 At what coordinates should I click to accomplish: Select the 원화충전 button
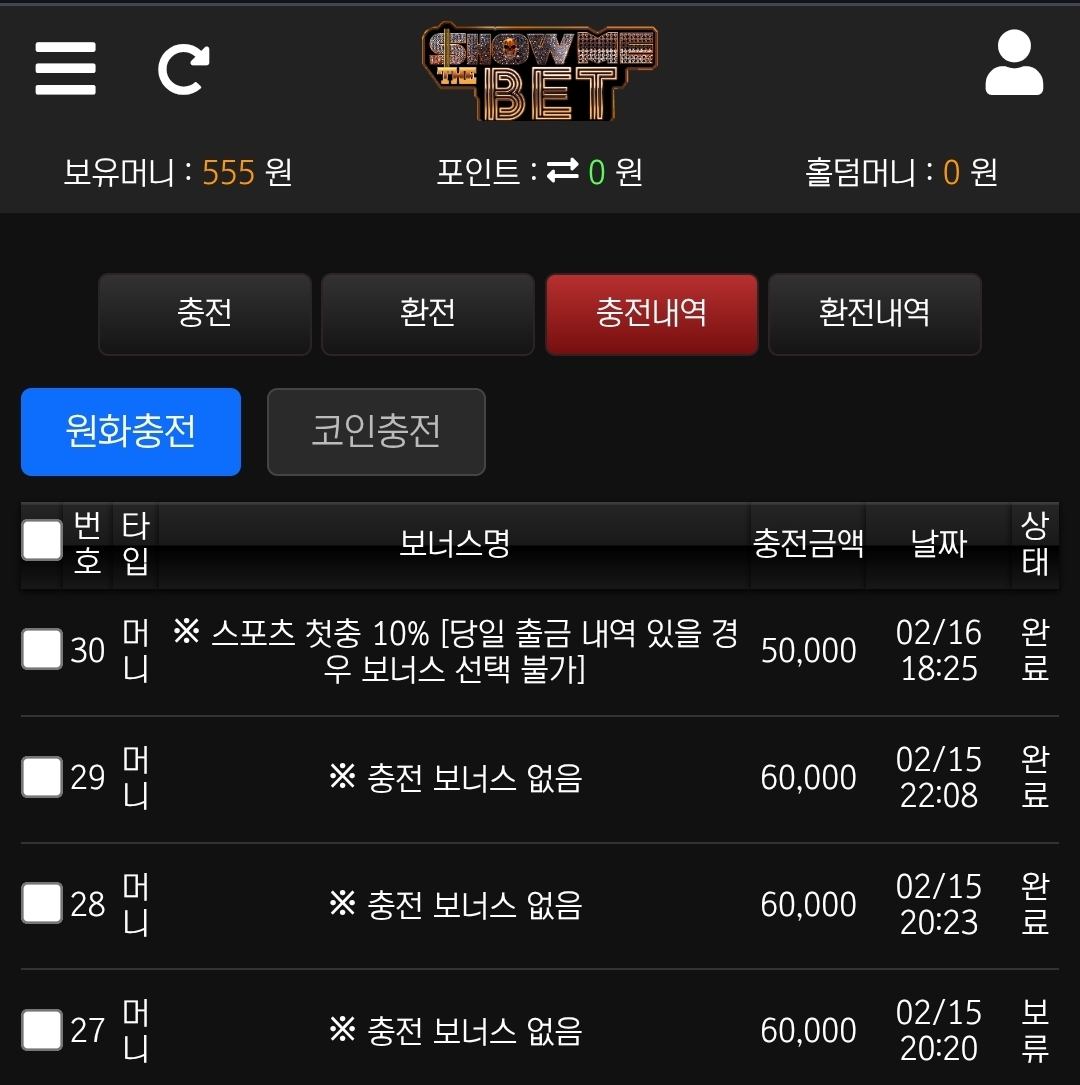[131, 432]
